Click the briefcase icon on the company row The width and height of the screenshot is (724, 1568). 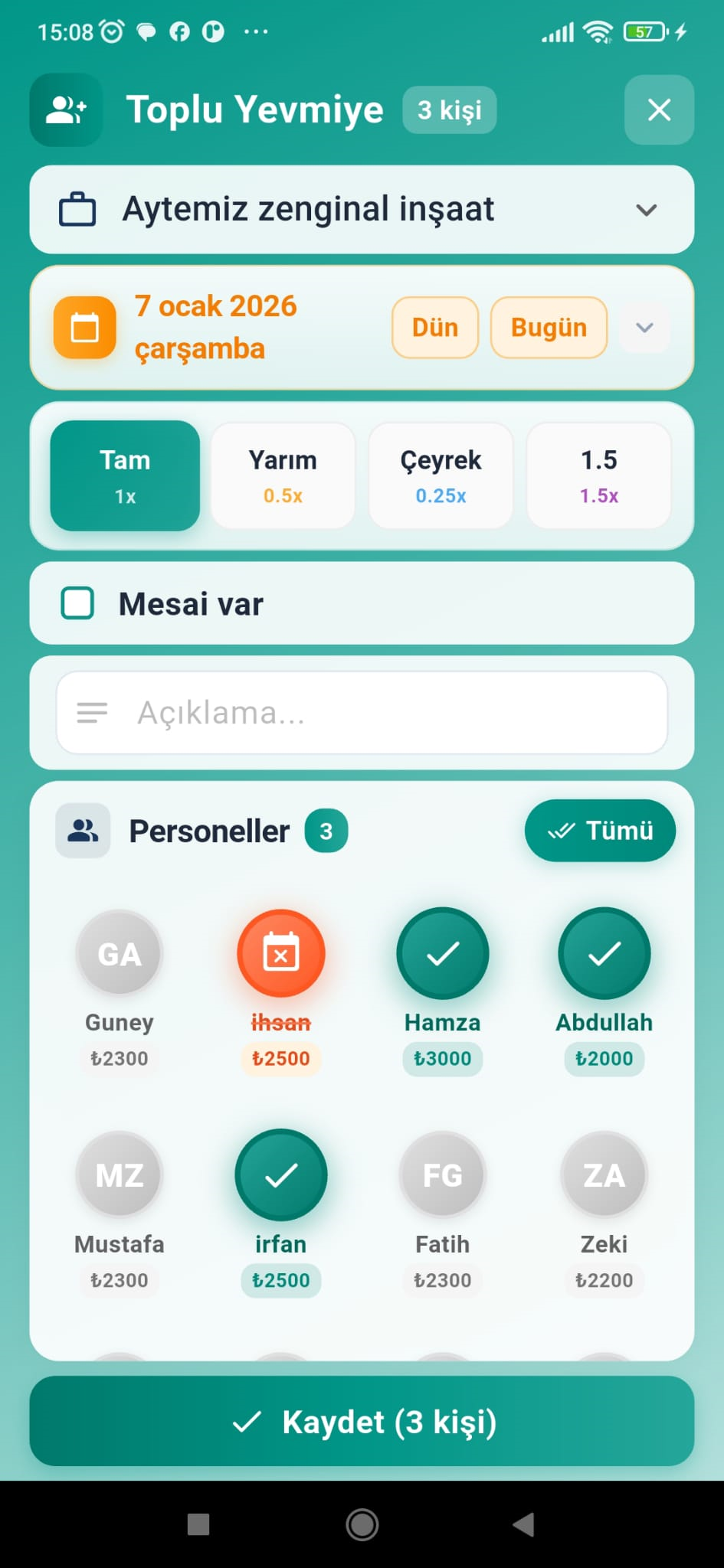point(77,208)
